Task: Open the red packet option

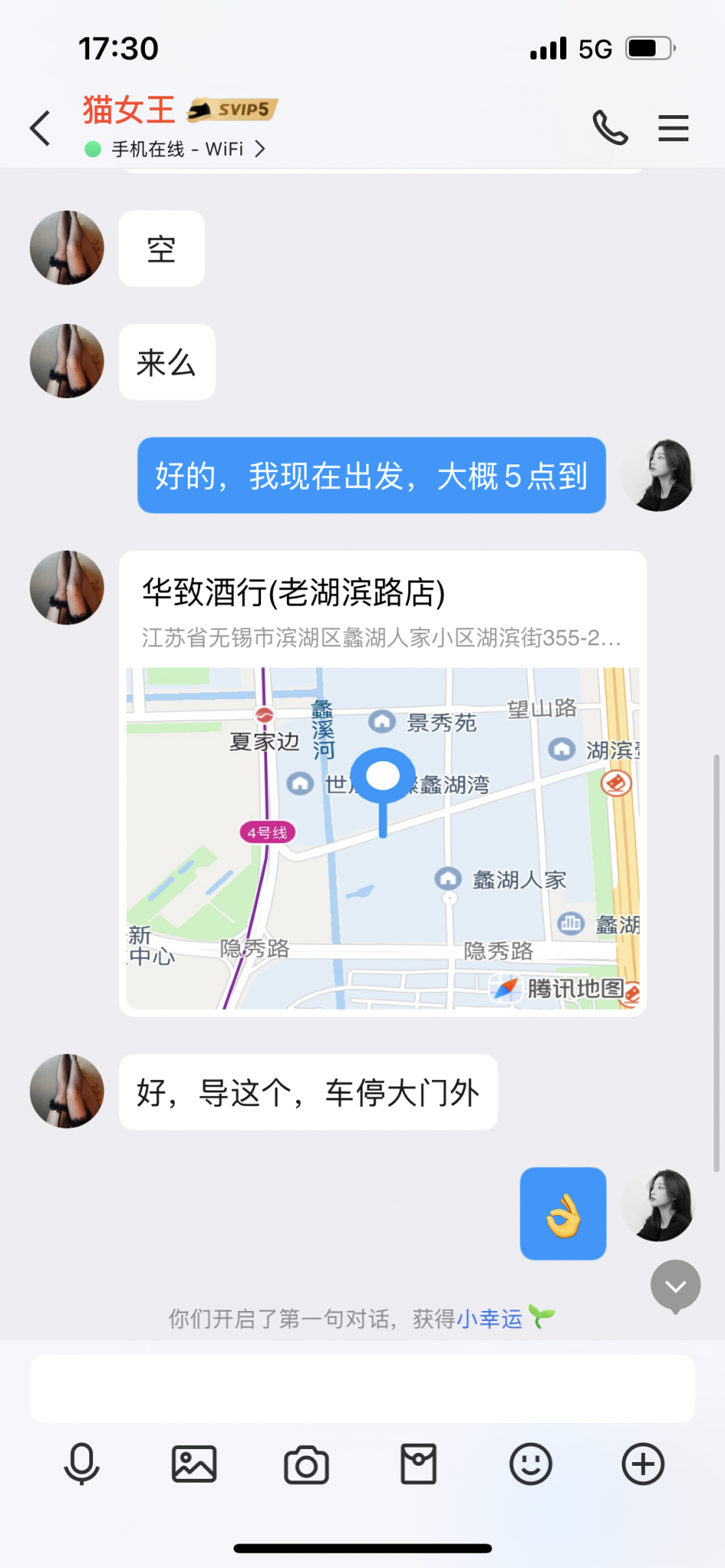Action: coord(418,1464)
